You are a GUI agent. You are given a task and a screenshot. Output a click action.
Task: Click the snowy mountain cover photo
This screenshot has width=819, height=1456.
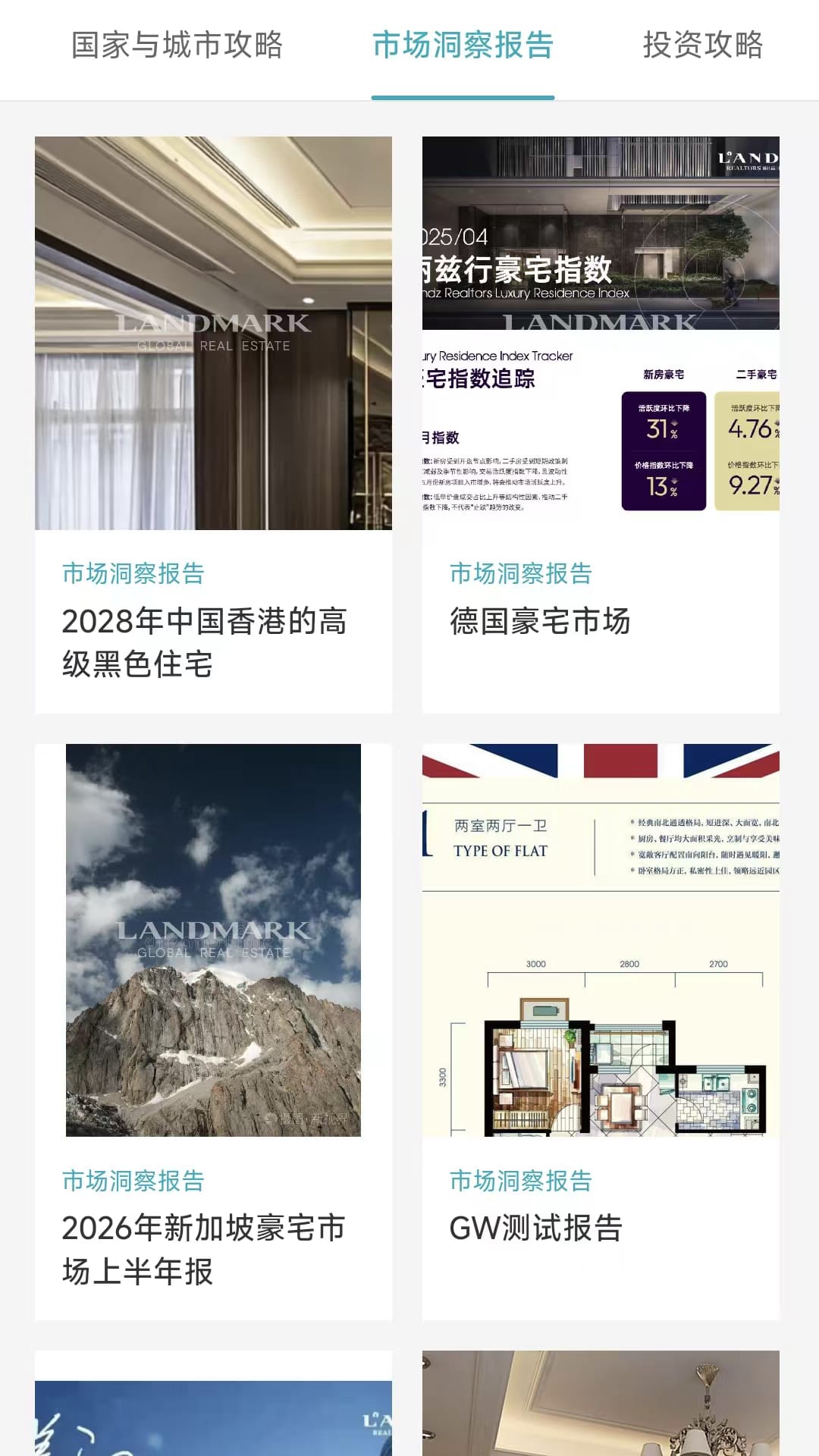[213, 940]
